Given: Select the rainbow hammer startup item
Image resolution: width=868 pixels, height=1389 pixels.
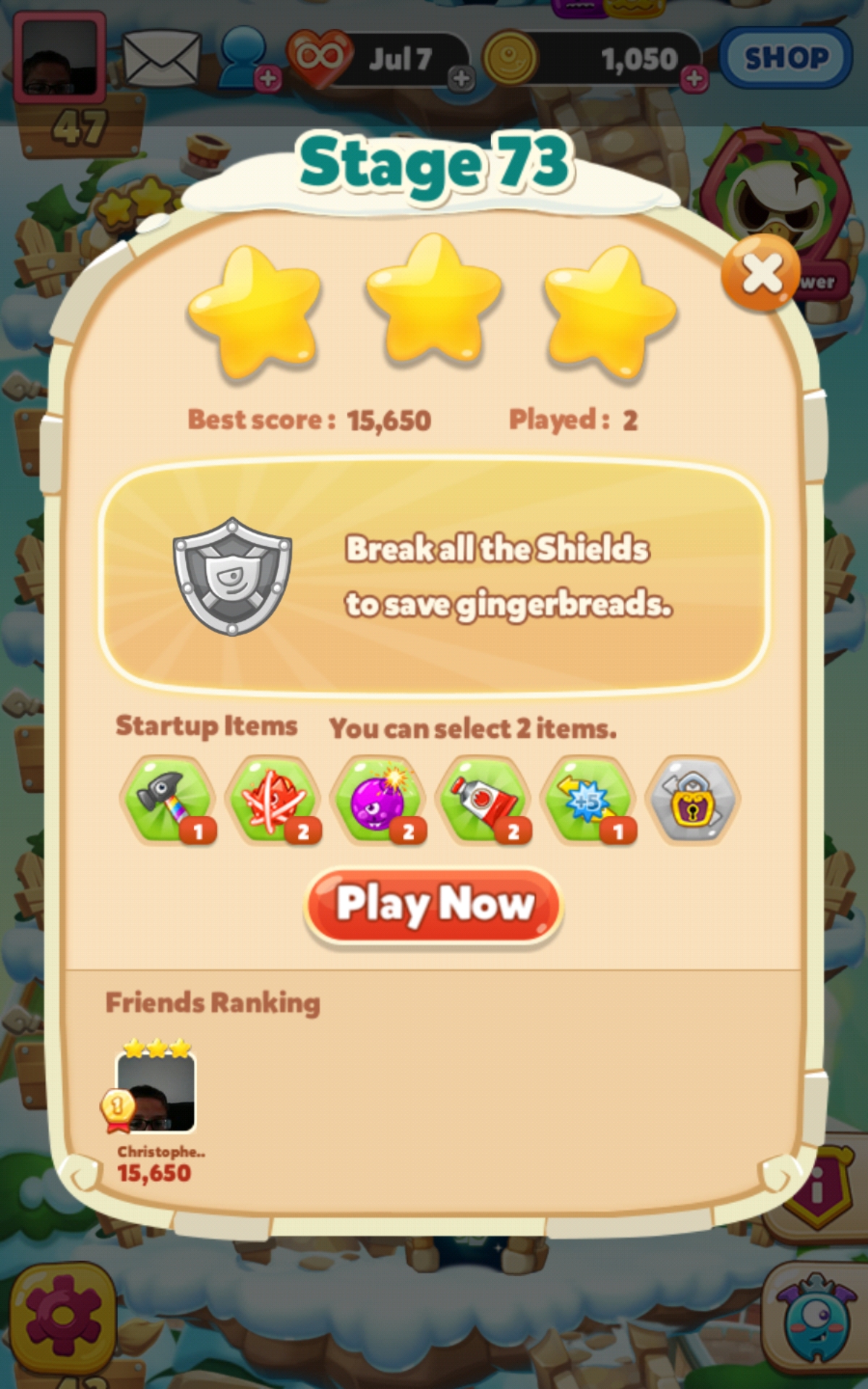Looking at the screenshot, I should point(168,799).
